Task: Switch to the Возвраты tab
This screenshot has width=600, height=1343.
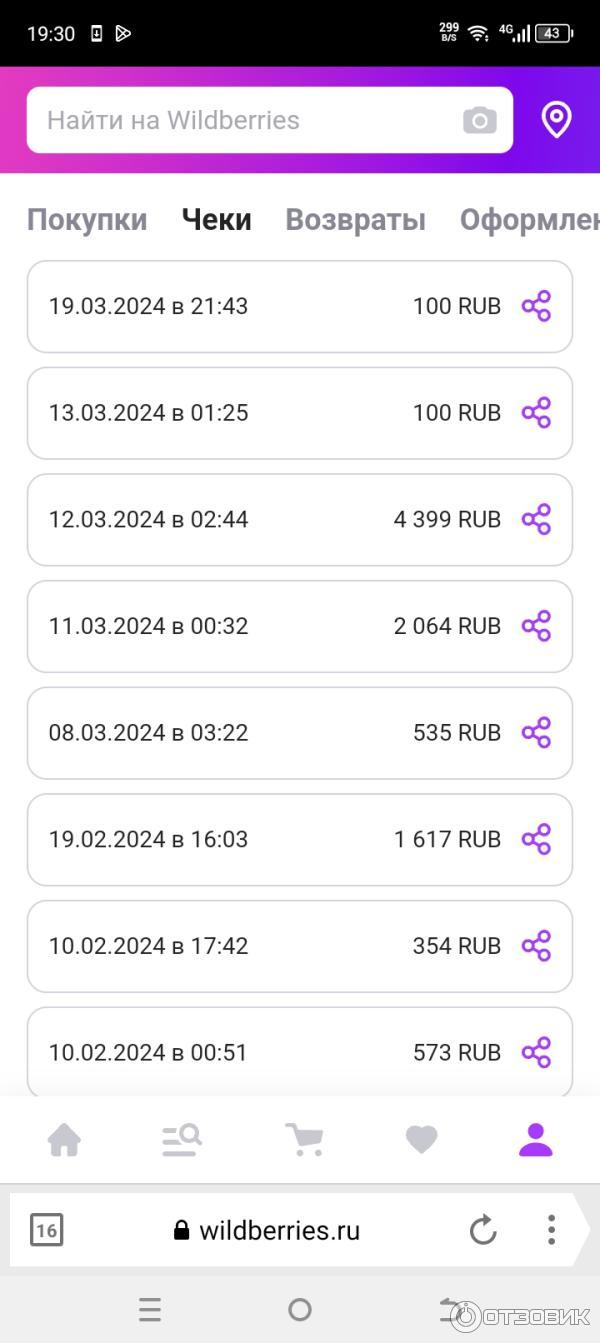Action: pyautogui.click(x=355, y=220)
